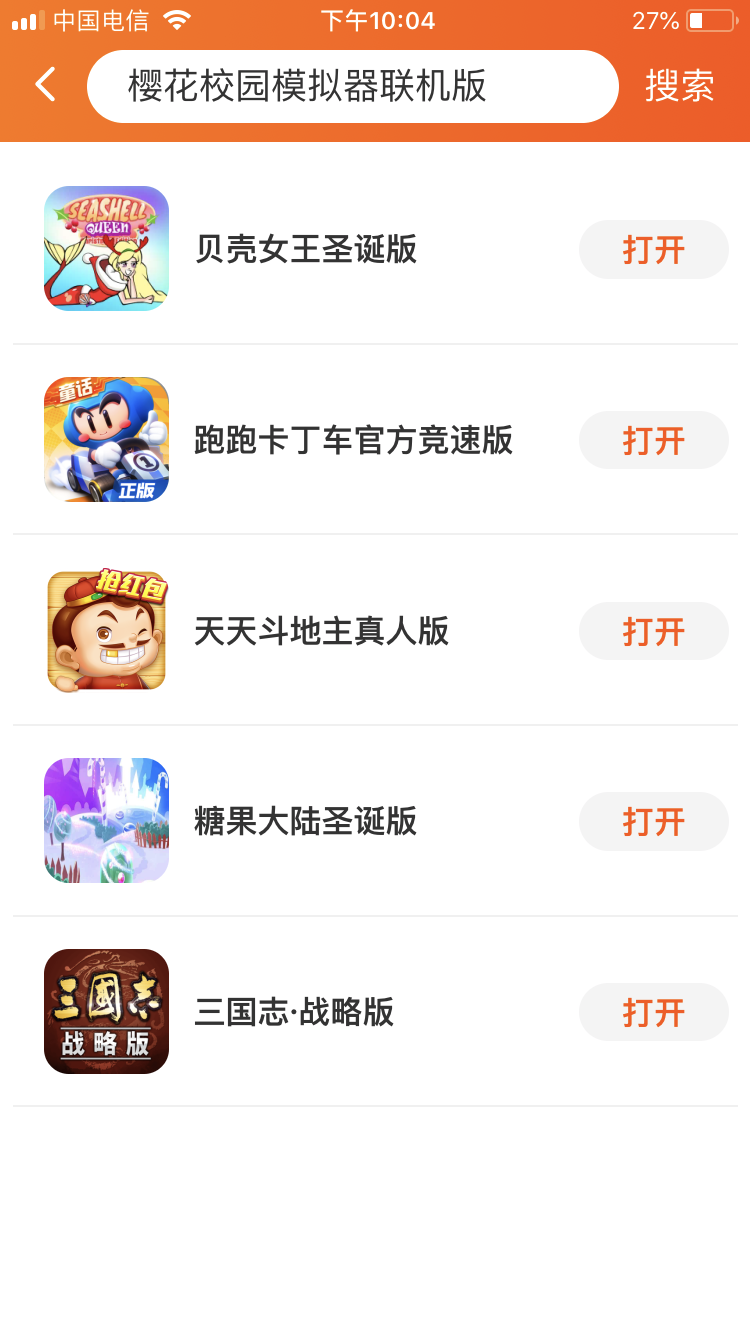The height and width of the screenshot is (1334, 750).
Task: Hit 打开 next to 三国志·战略版
Action: 653,1012
